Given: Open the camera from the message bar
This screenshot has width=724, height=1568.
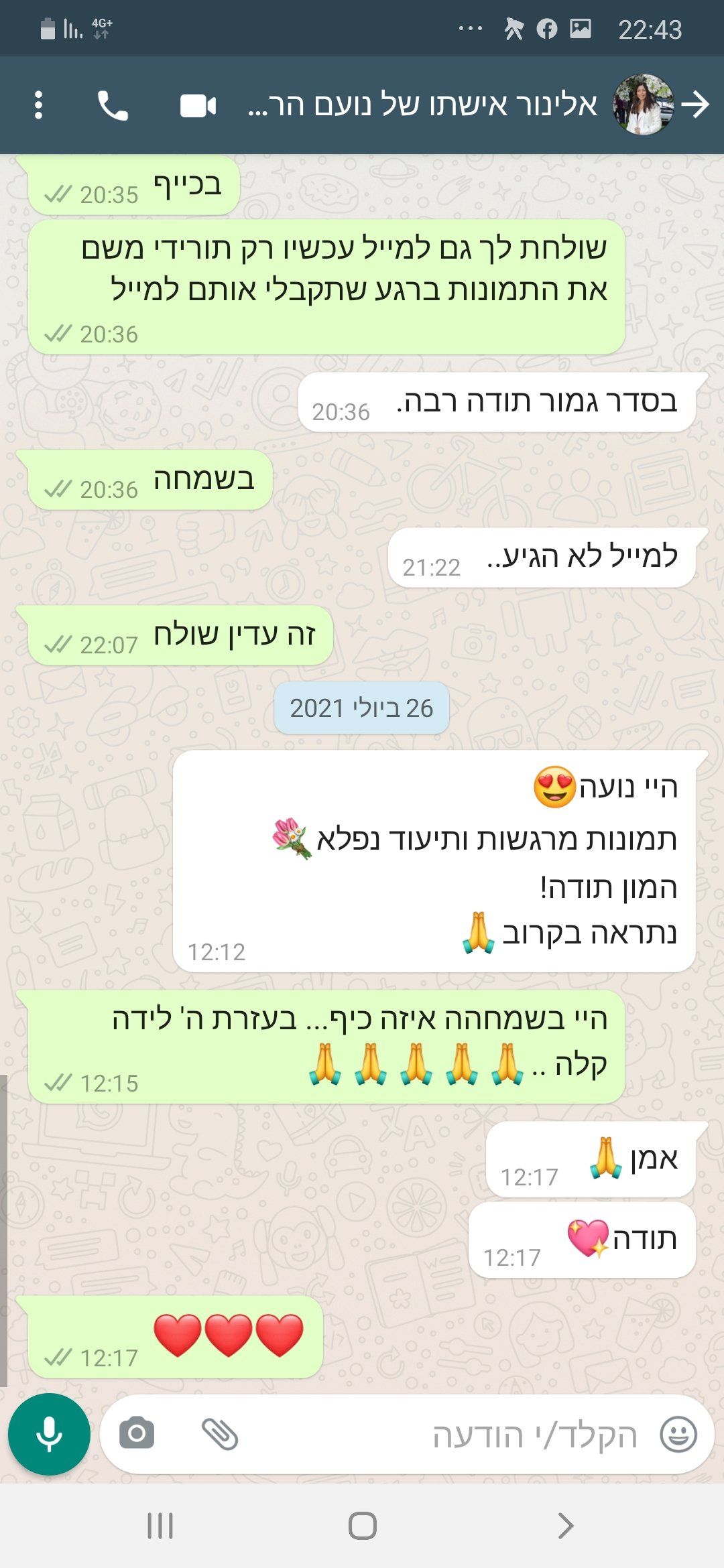Looking at the screenshot, I should tap(137, 1434).
